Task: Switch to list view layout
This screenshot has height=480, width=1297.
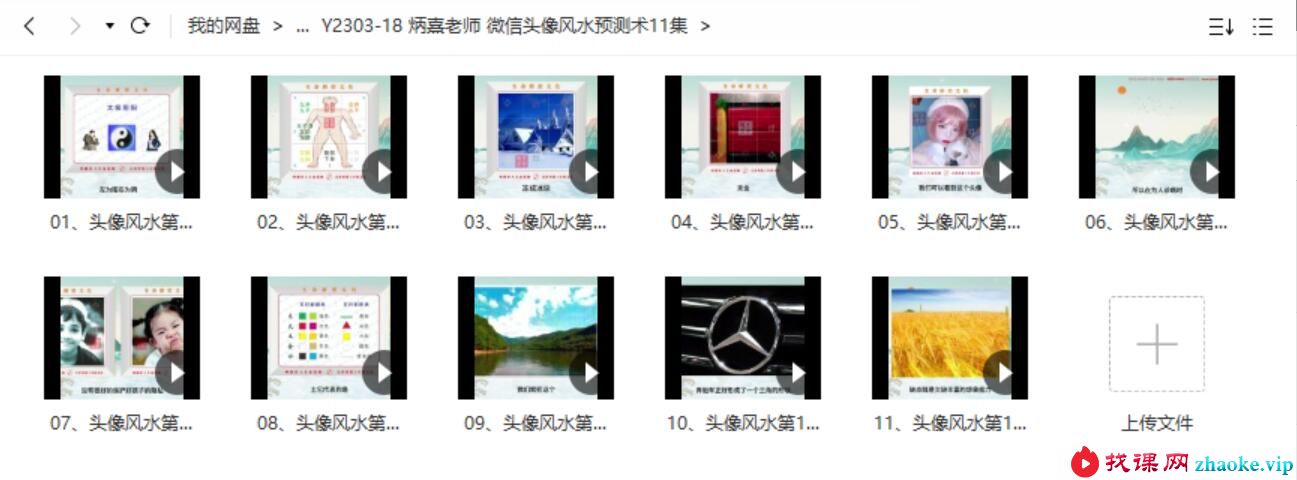Action: 1263,27
